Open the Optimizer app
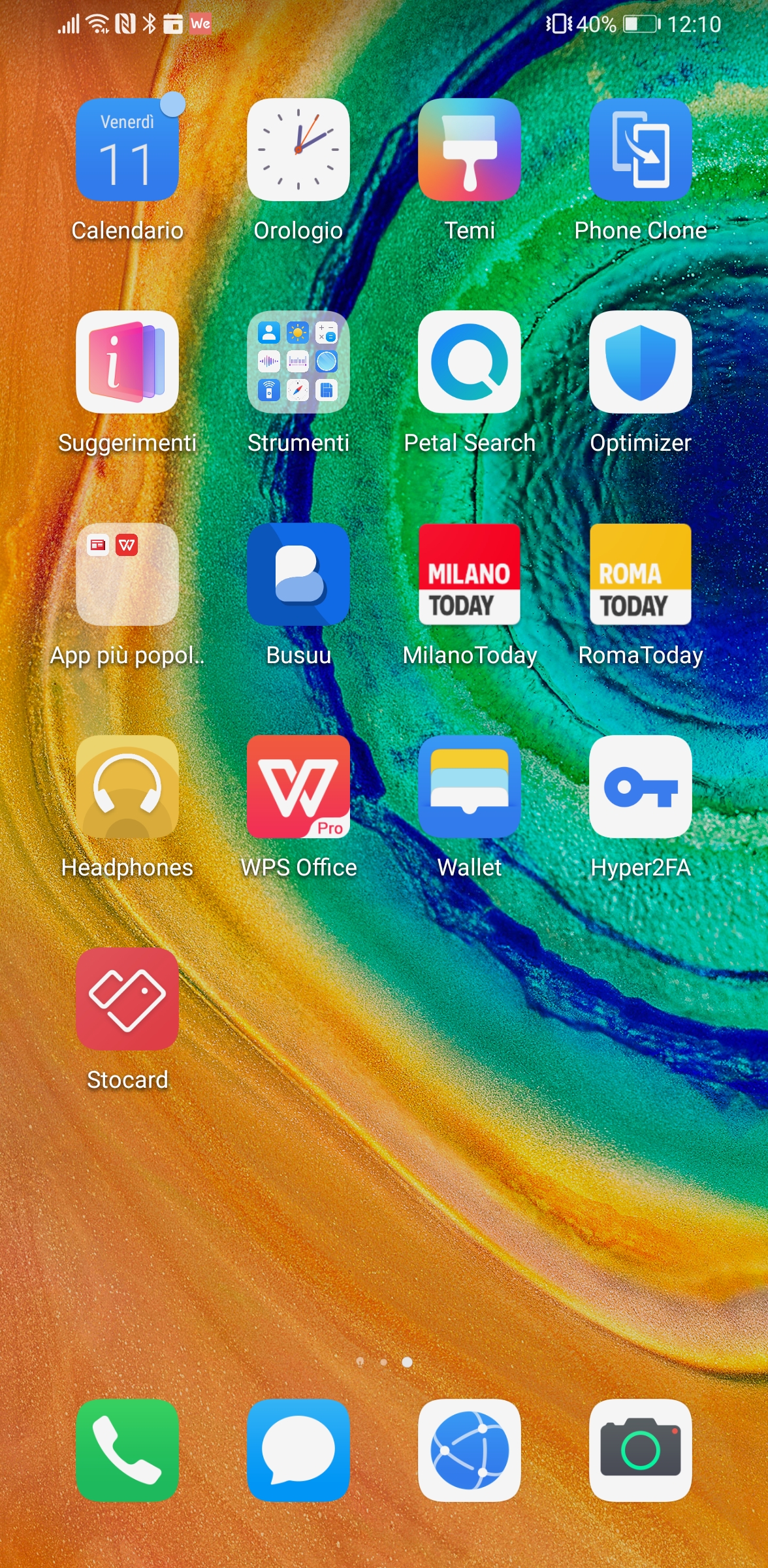768x1568 pixels. [x=640, y=362]
